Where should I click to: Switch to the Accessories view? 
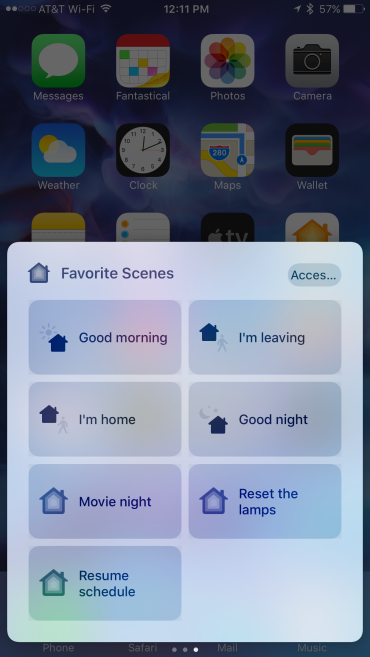[314, 275]
